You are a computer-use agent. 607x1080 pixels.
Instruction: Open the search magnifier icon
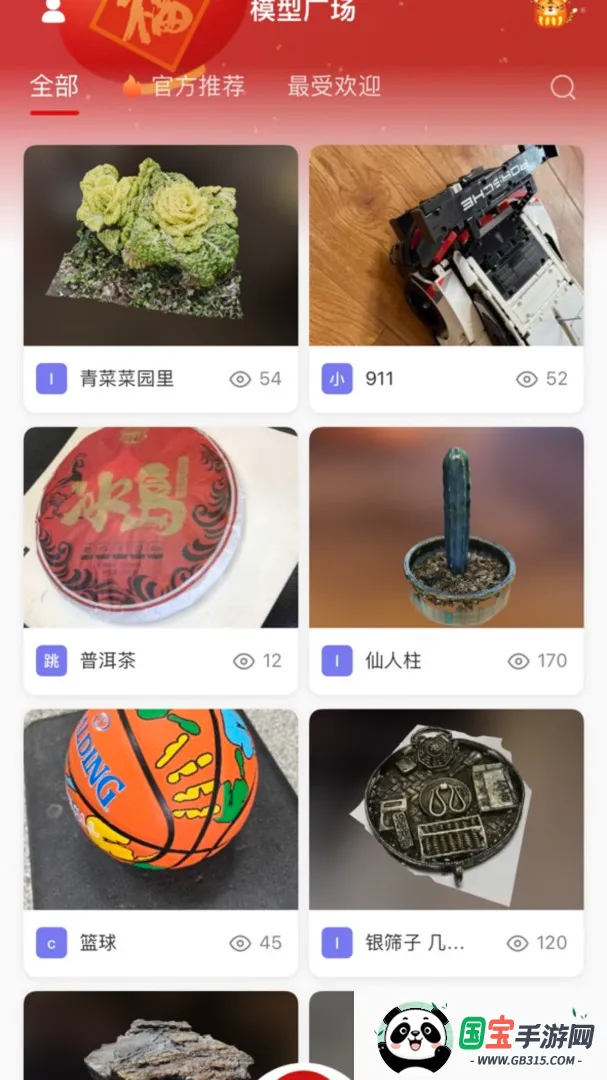(563, 88)
